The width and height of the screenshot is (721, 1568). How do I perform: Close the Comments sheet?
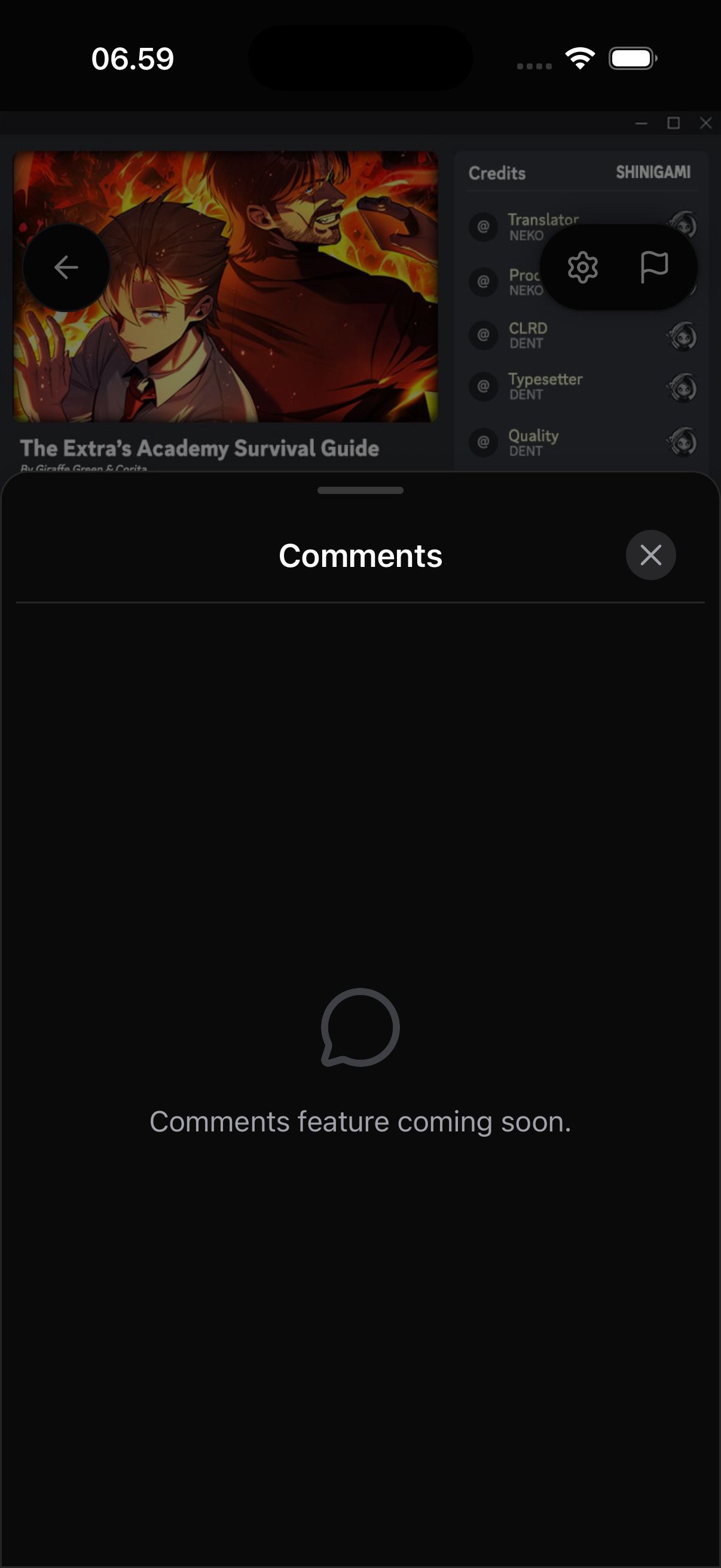(x=650, y=554)
